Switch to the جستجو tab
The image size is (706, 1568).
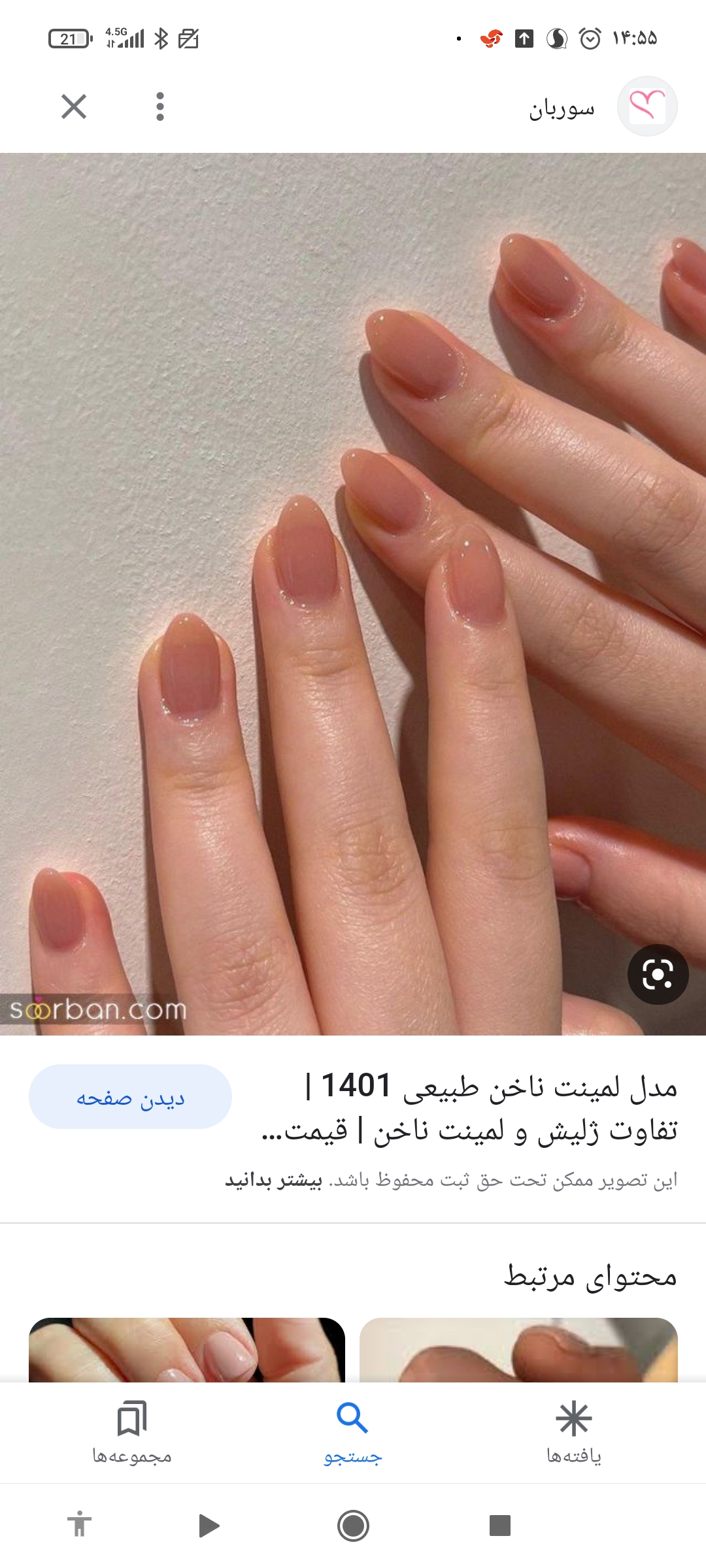[352, 1432]
